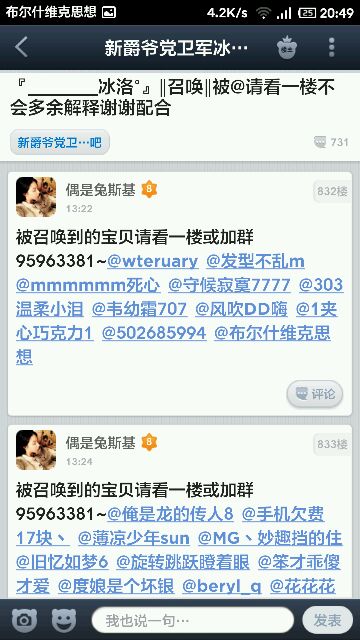
Task: Open the three-dot overflow menu
Action: point(331,48)
